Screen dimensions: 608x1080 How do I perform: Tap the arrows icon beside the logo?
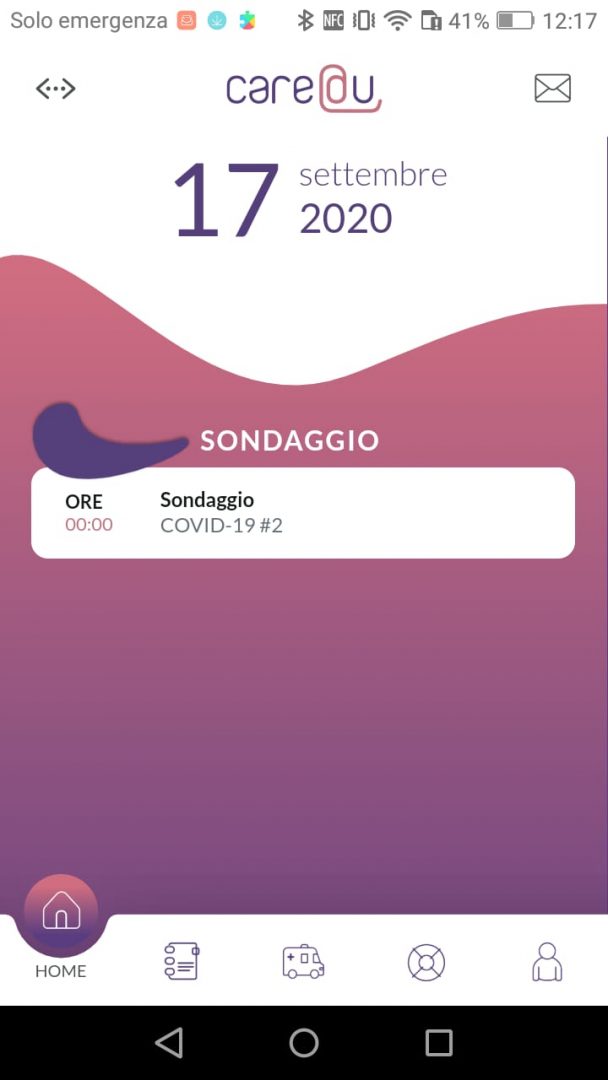coord(56,88)
